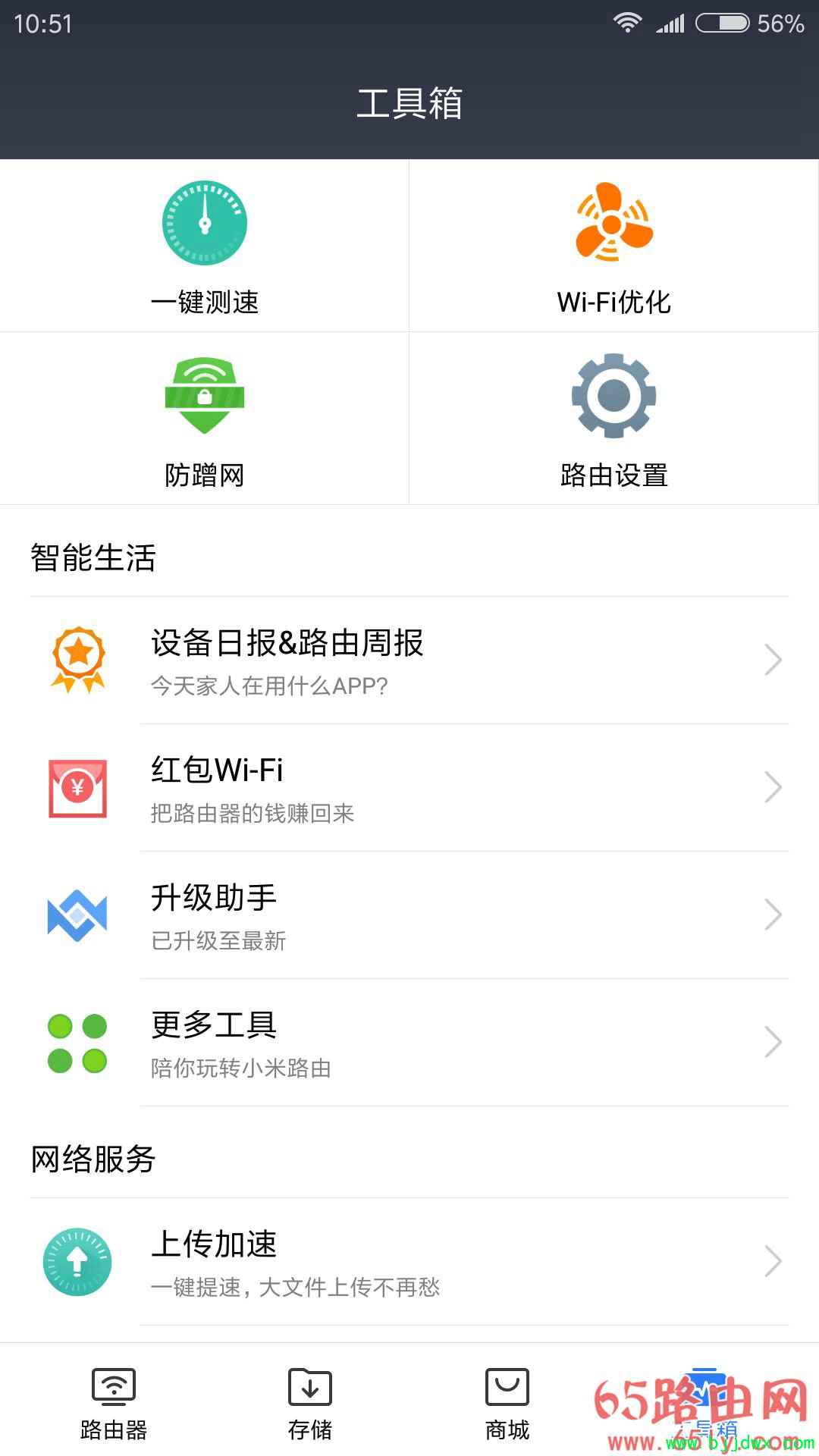Switch to the 存储 tab
819x1456 pixels.
click(x=310, y=1403)
